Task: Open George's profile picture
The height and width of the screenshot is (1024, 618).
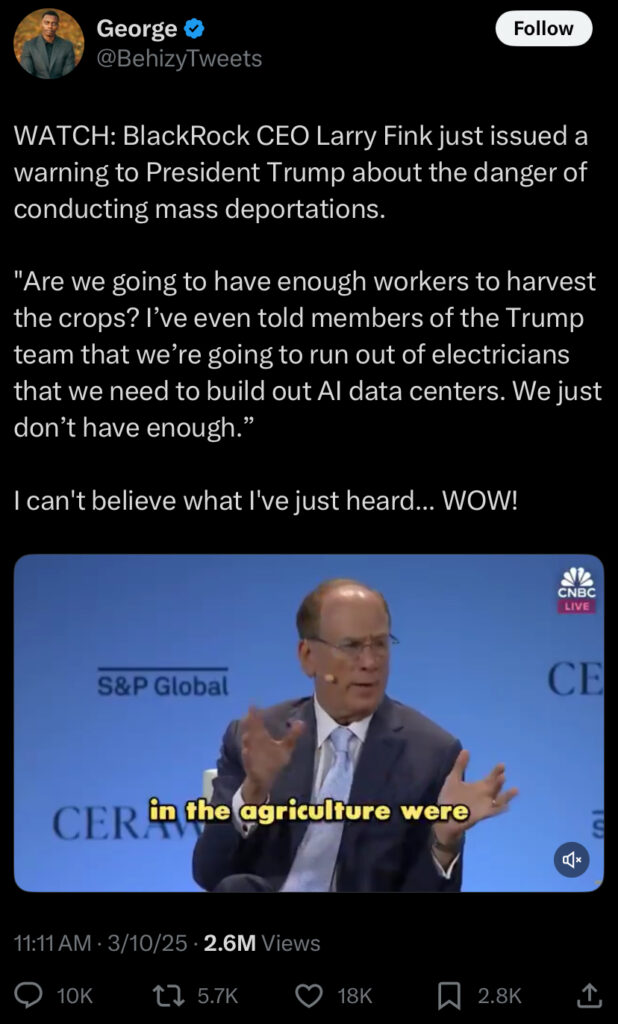Action: click(47, 44)
